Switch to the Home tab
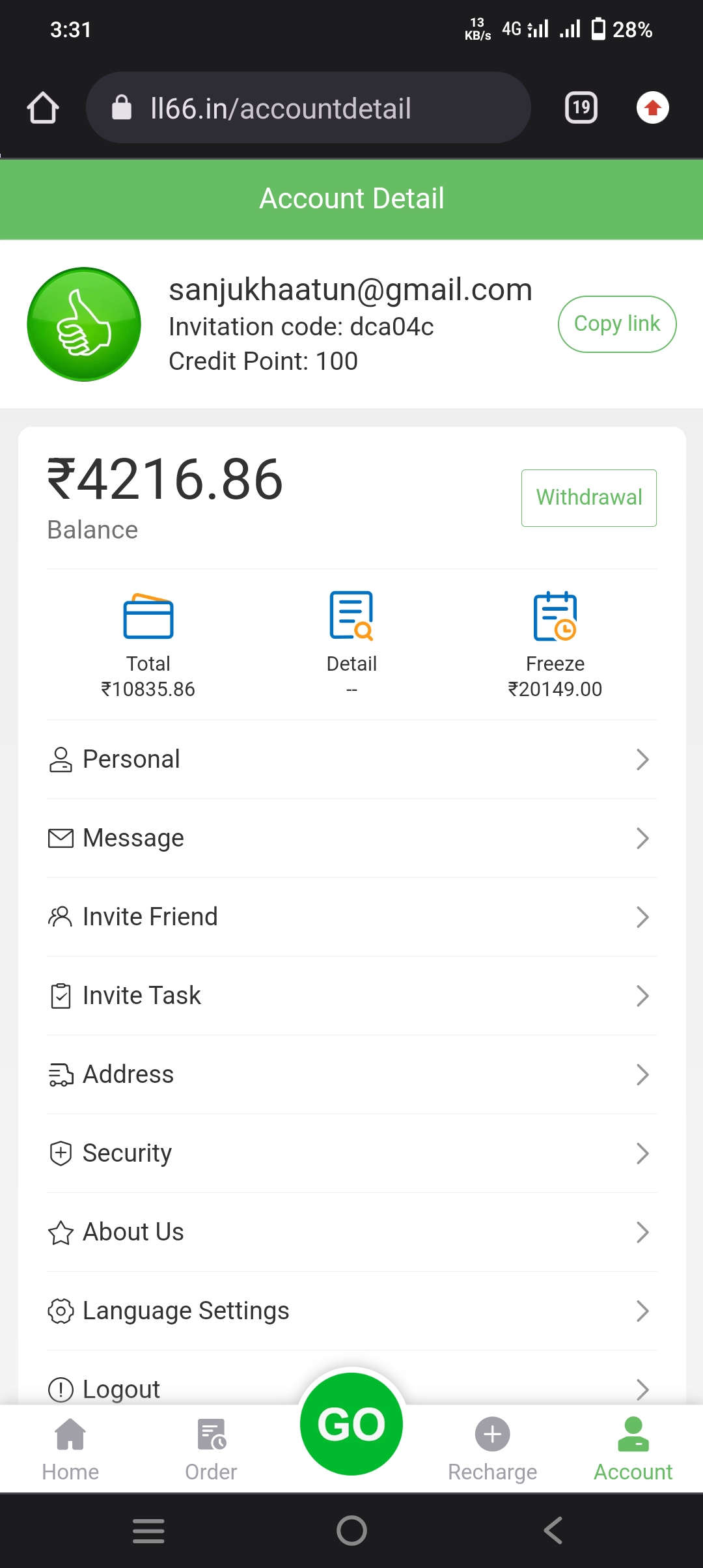Screen dimensions: 703x1568 pyautogui.click(x=70, y=1449)
